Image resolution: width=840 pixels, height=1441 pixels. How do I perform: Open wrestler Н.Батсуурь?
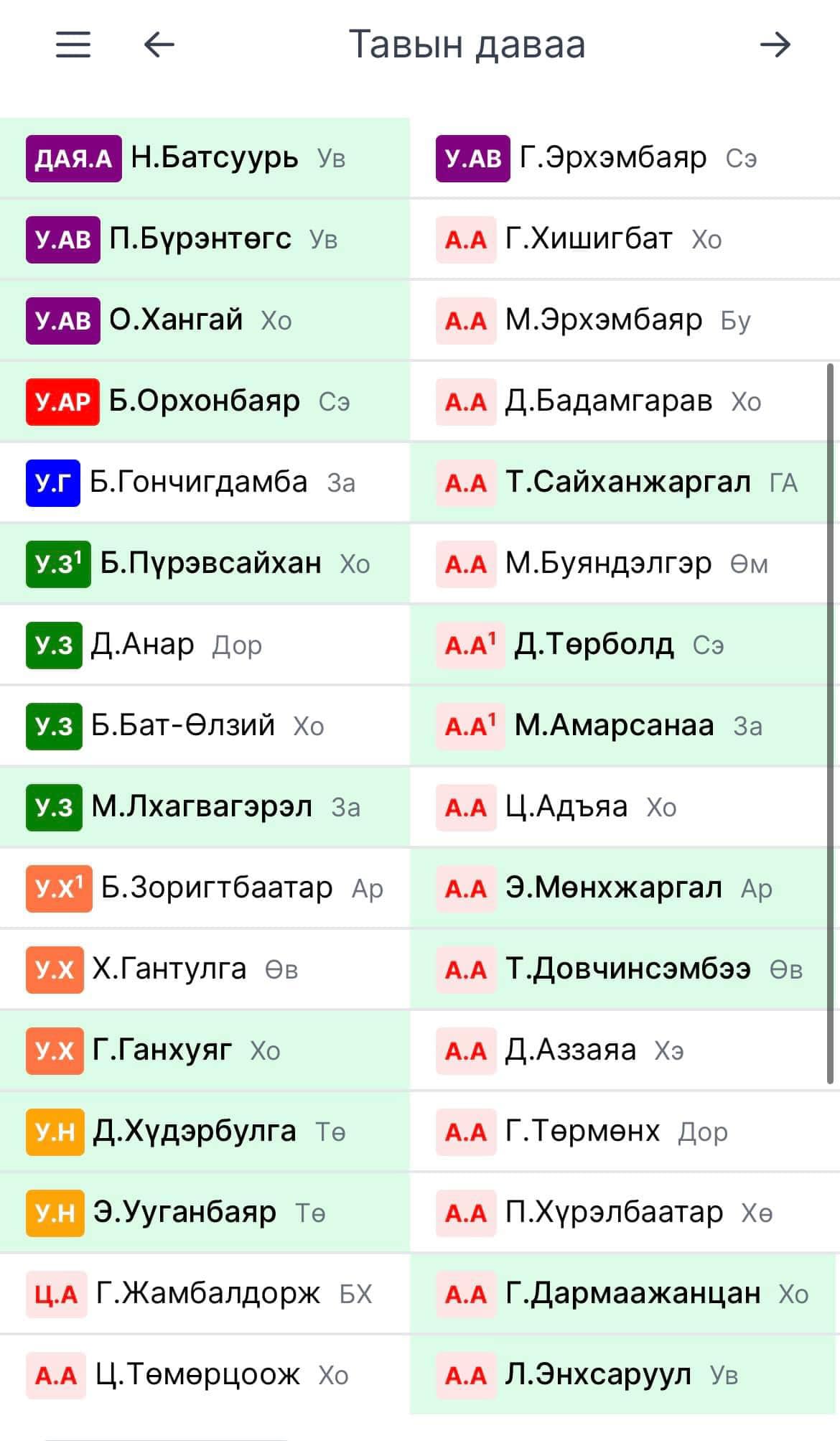(x=214, y=158)
